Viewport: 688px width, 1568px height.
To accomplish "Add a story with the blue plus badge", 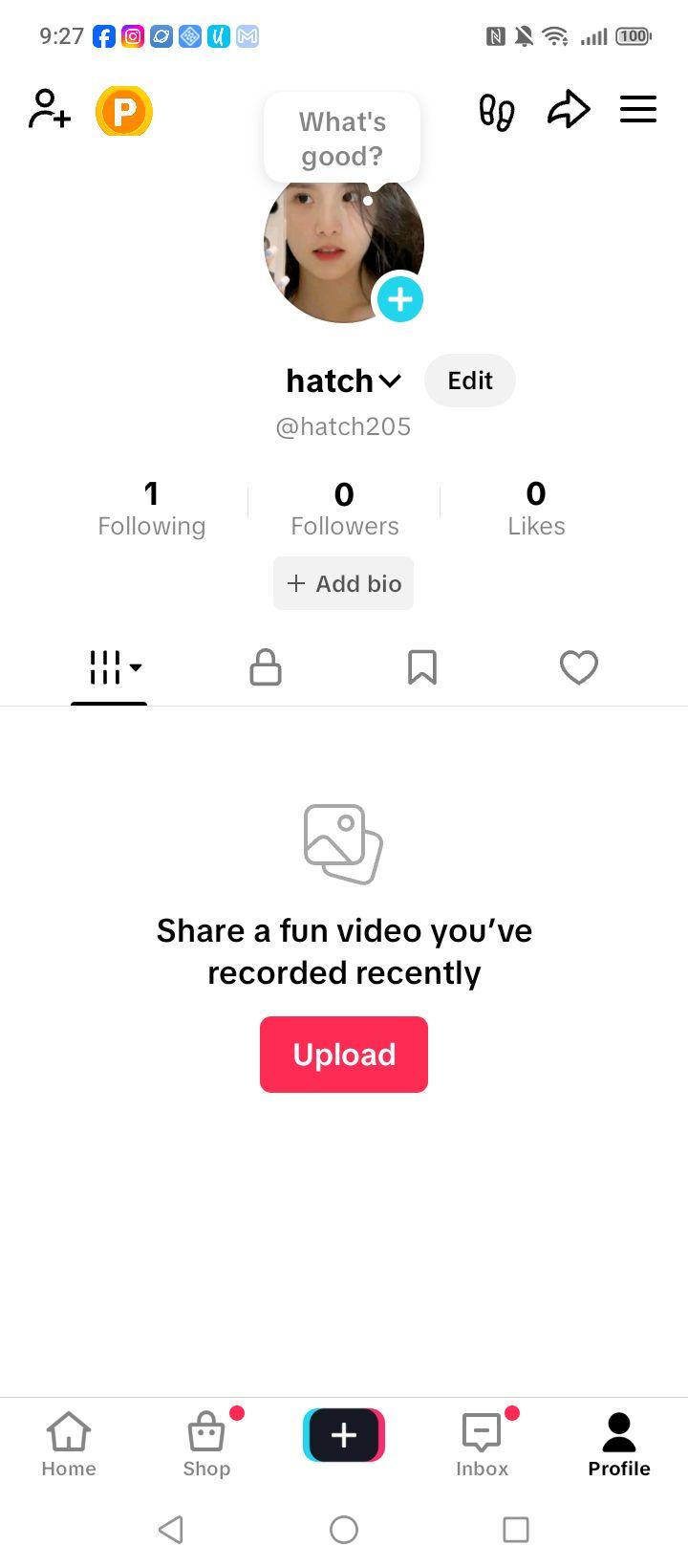I will (x=399, y=299).
